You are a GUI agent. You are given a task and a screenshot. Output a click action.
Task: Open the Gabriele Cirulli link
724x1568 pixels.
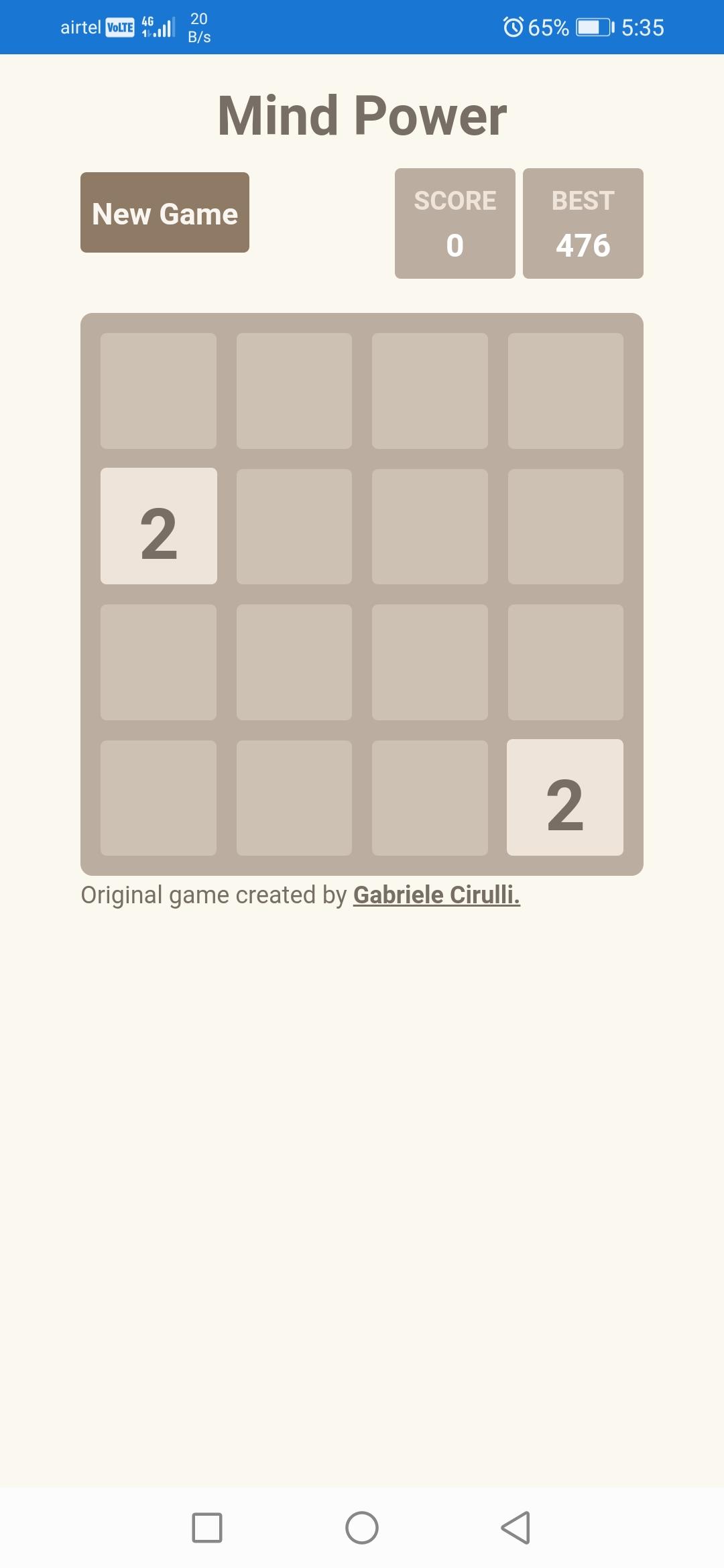coord(436,895)
